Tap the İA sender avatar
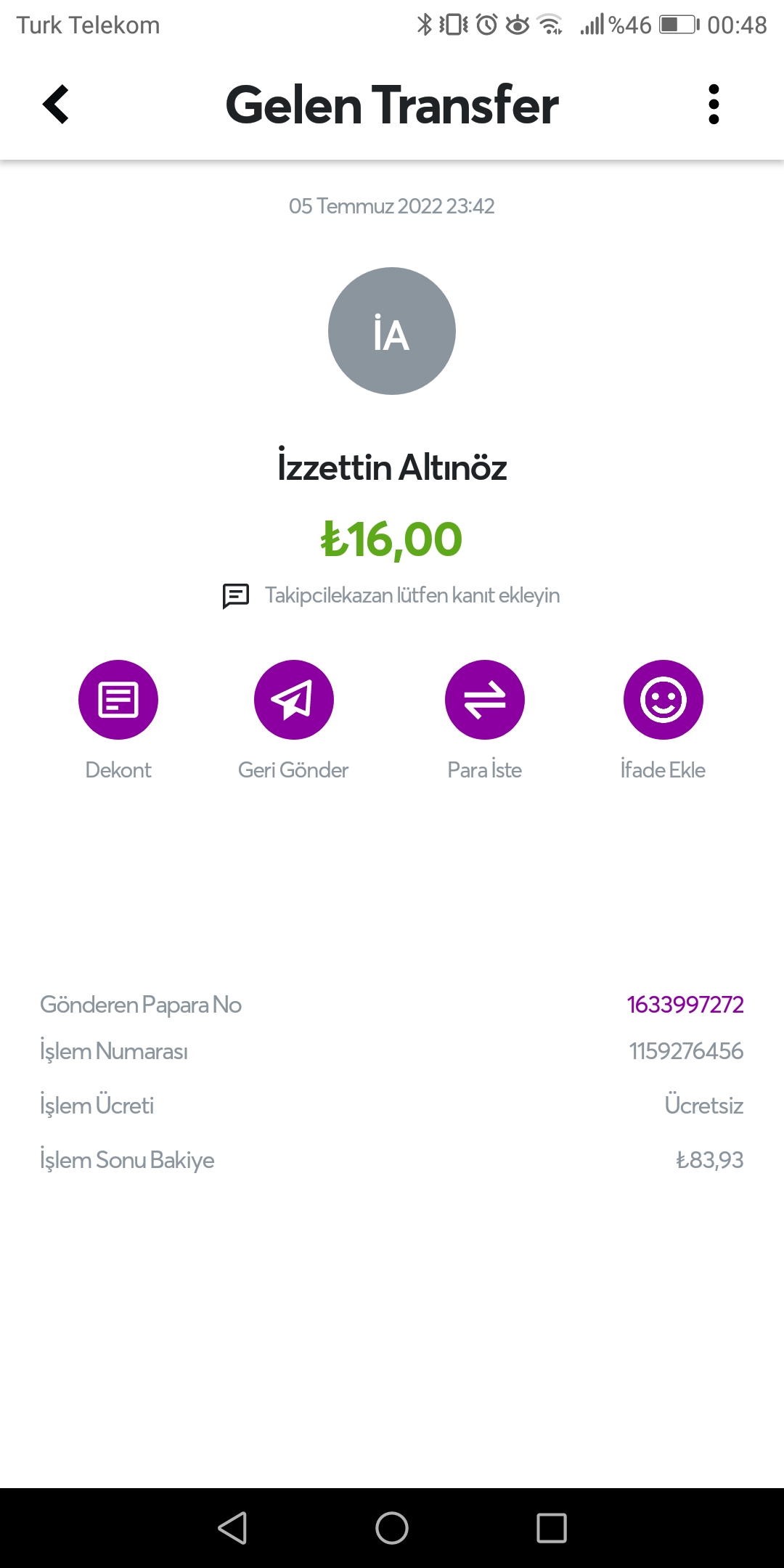784x1568 pixels. point(392,331)
